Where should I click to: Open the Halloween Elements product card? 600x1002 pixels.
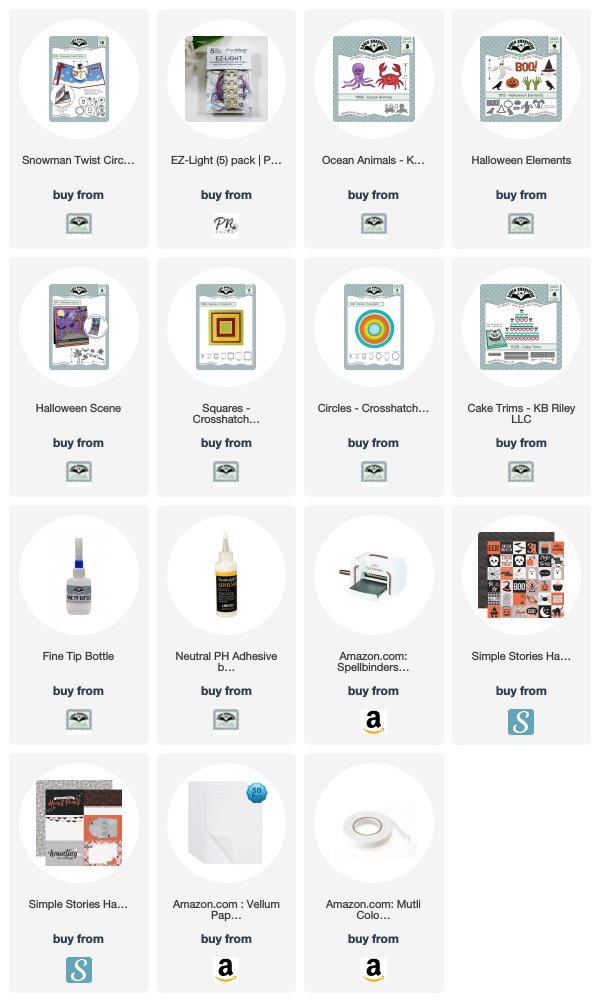pos(521,128)
